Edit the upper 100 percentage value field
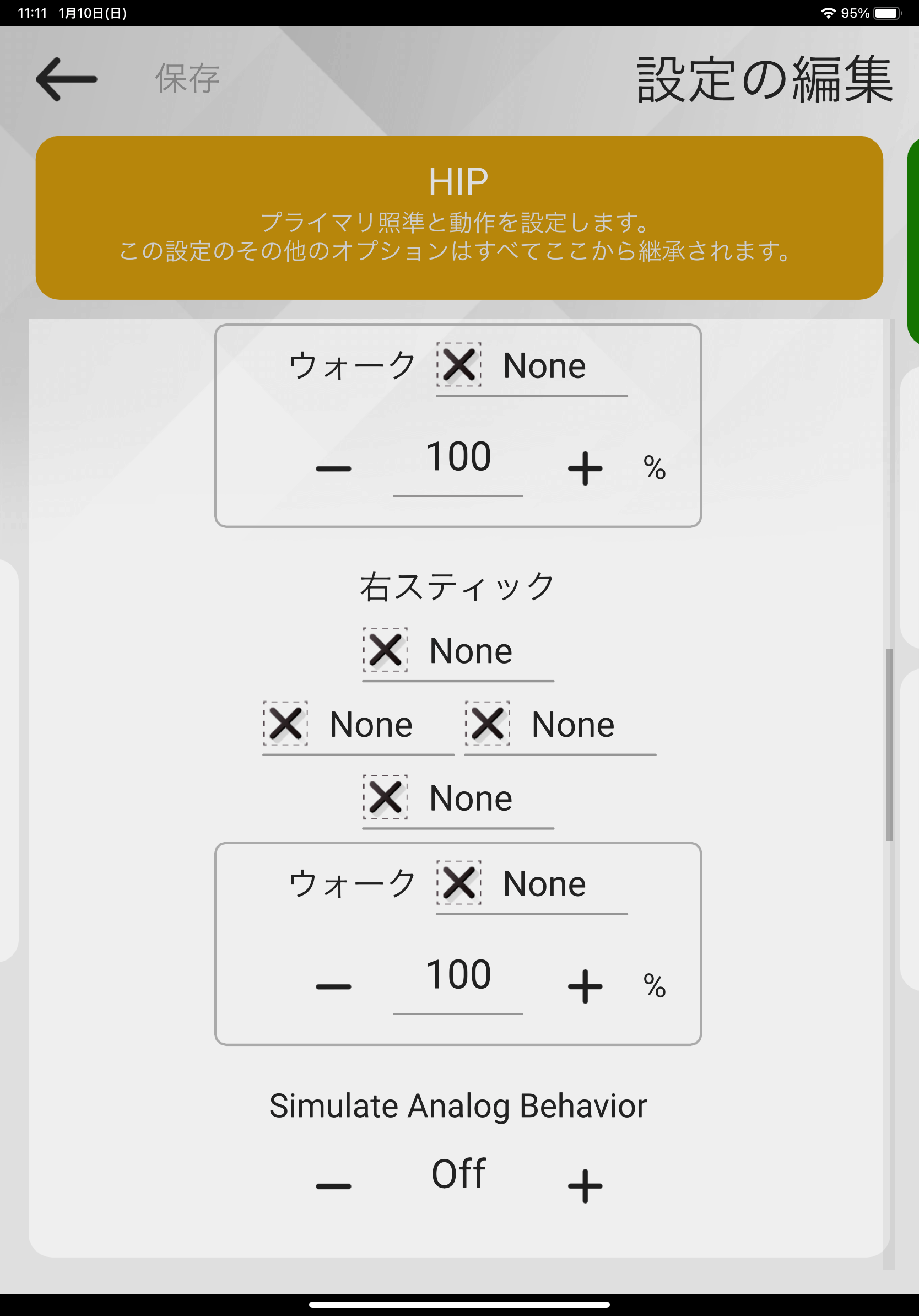 [461, 456]
